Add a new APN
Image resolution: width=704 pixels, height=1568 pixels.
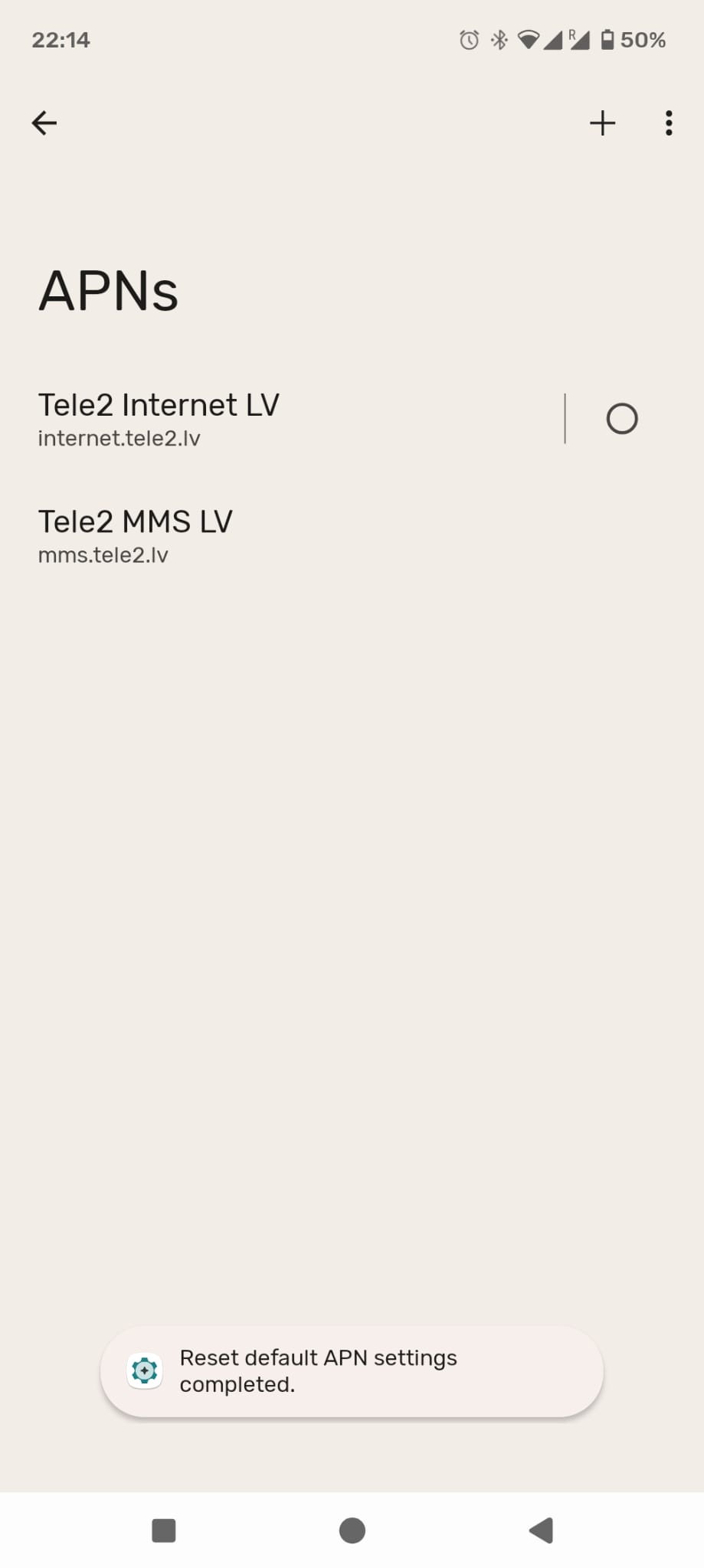click(602, 122)
